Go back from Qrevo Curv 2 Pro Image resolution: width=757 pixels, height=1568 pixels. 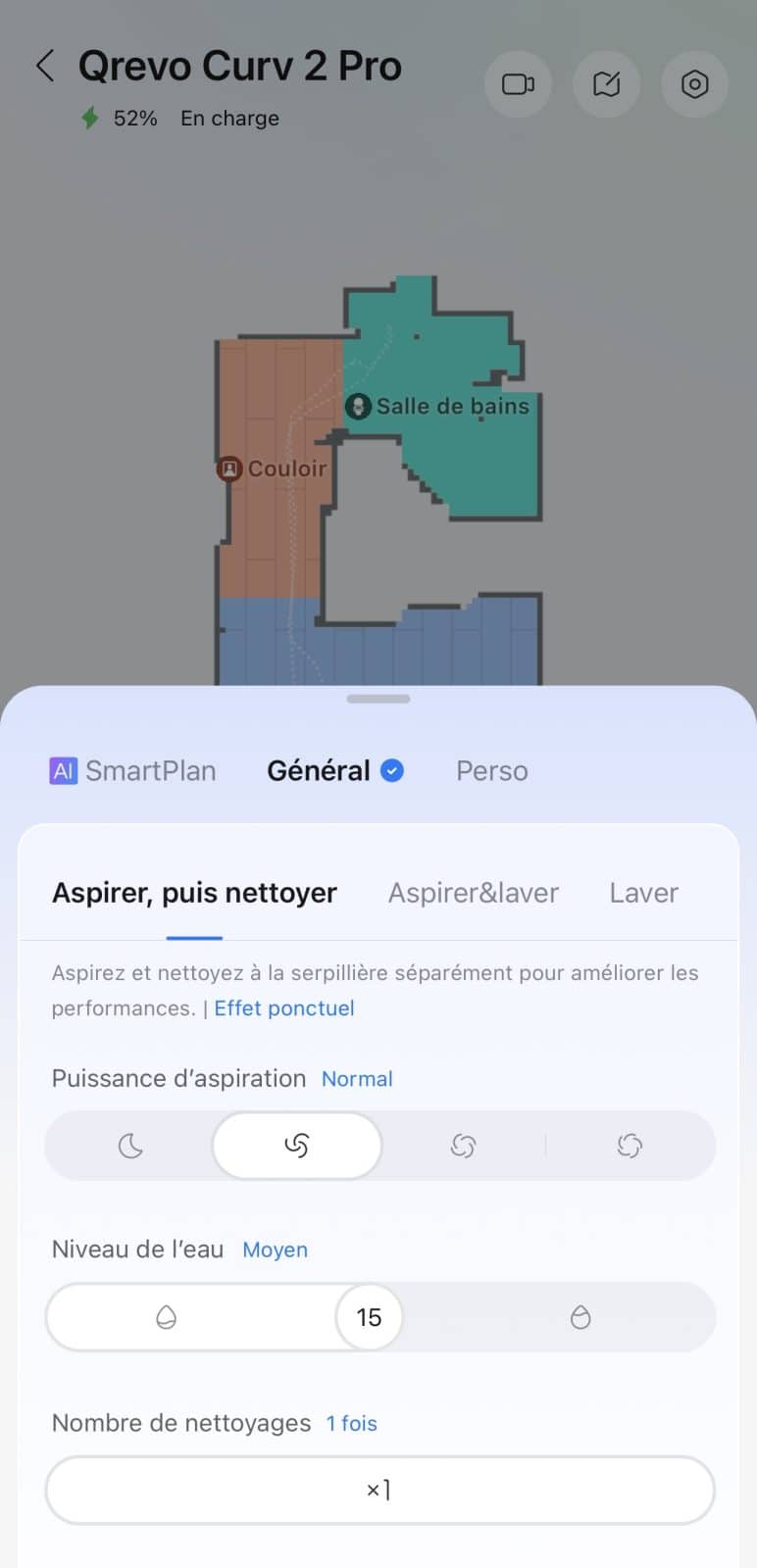click(45, 67)
